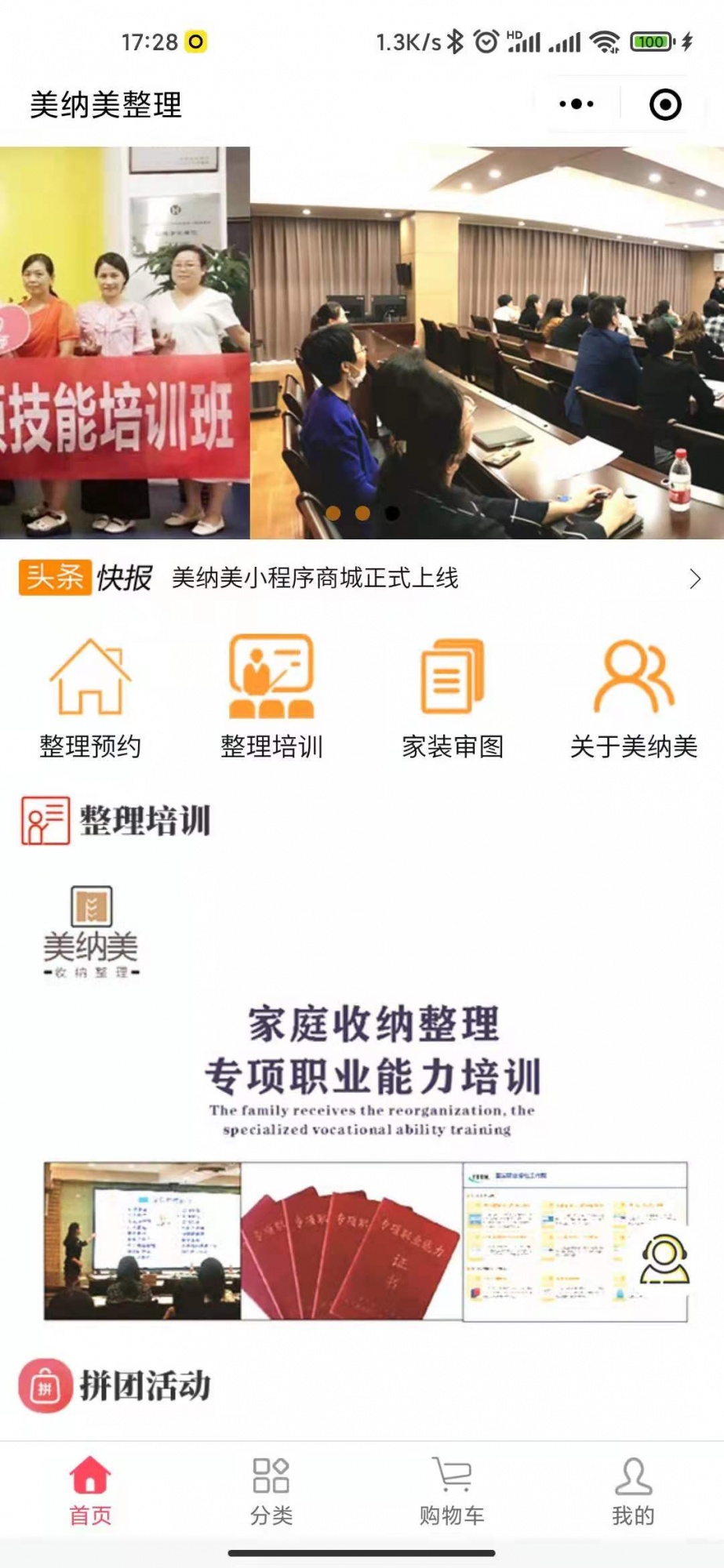Open the conference room carousel banner
This screenshot has height=1568, width=724.
[486, 343]
